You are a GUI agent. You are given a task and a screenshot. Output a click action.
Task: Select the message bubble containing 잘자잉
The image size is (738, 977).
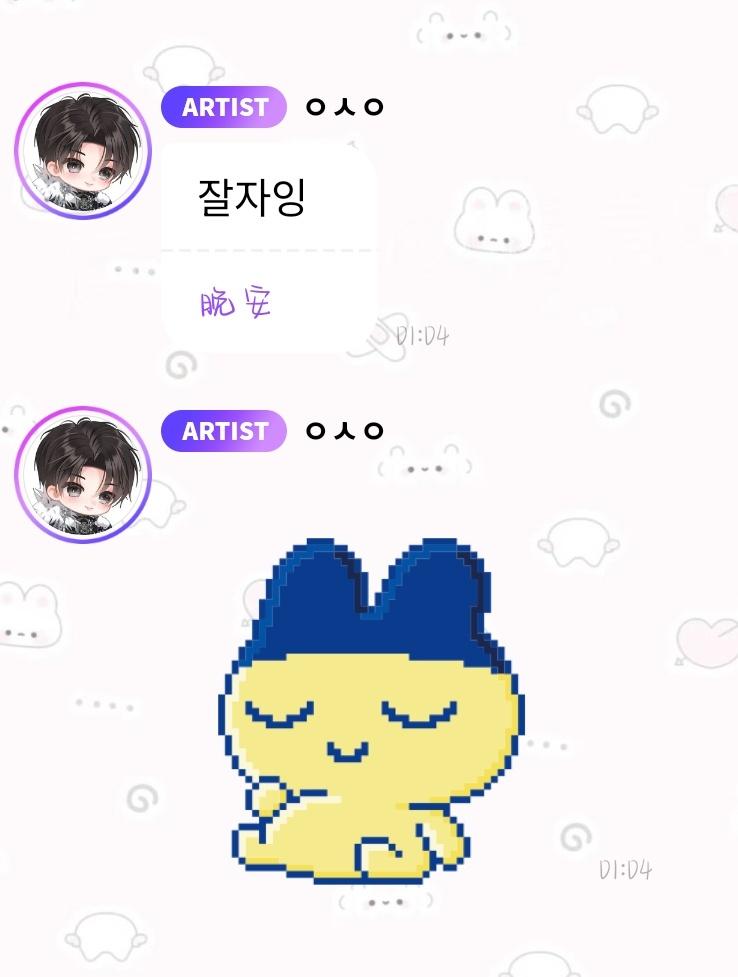[270, 240]
